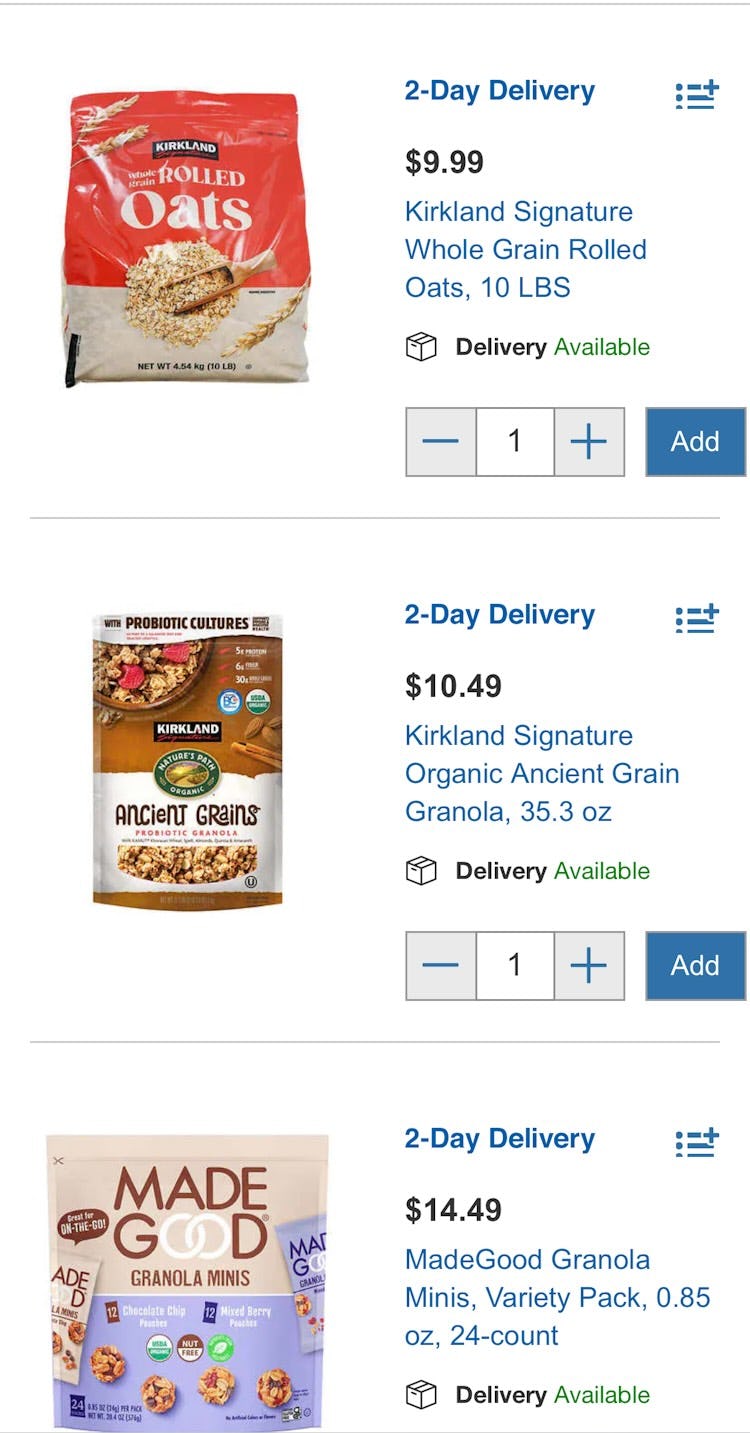Increase quantity of Ancient Grain Granola
The image size is (750, 1433).
(589, 966)
